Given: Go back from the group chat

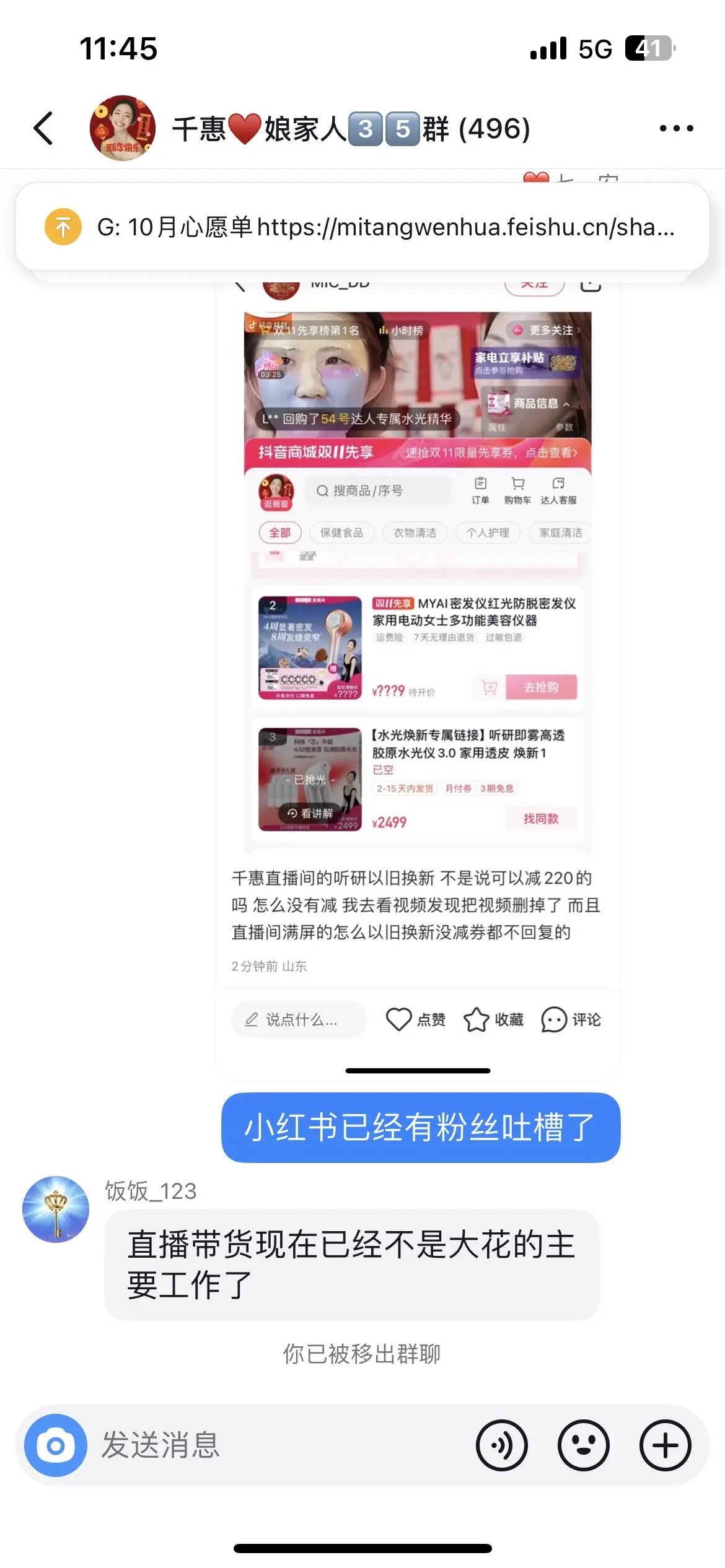Looking at the screenshot, I should tap(43, 128).
